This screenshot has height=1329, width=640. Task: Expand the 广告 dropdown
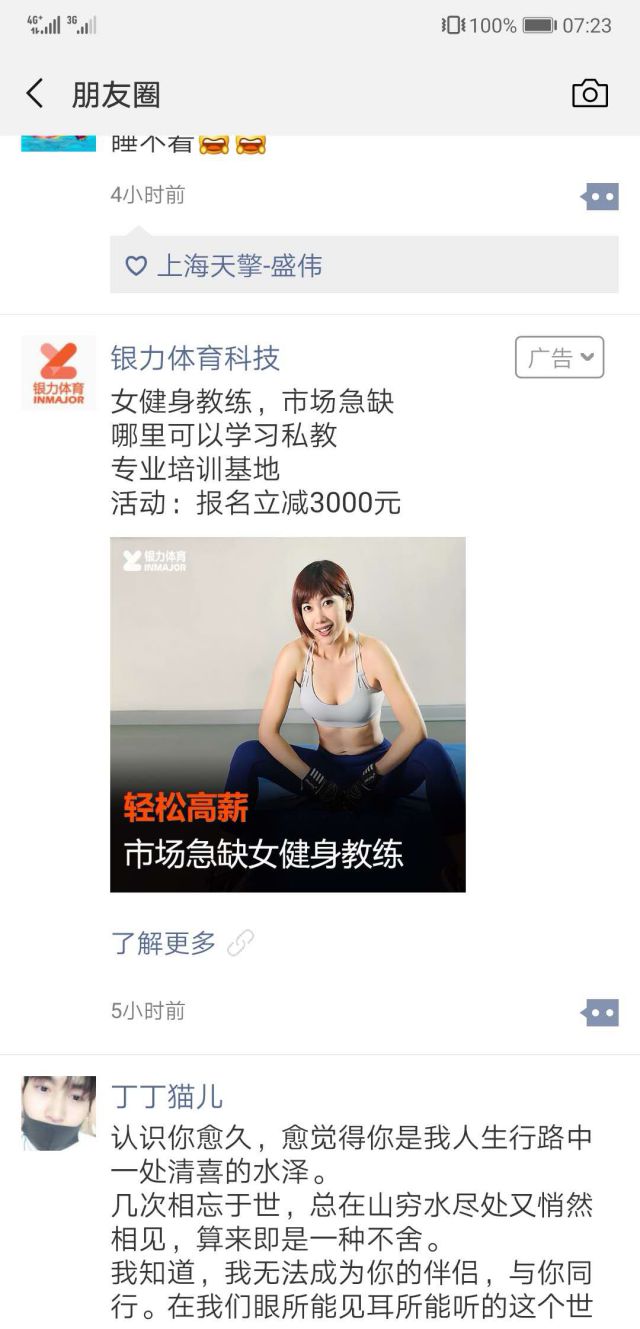coord(560,358)
